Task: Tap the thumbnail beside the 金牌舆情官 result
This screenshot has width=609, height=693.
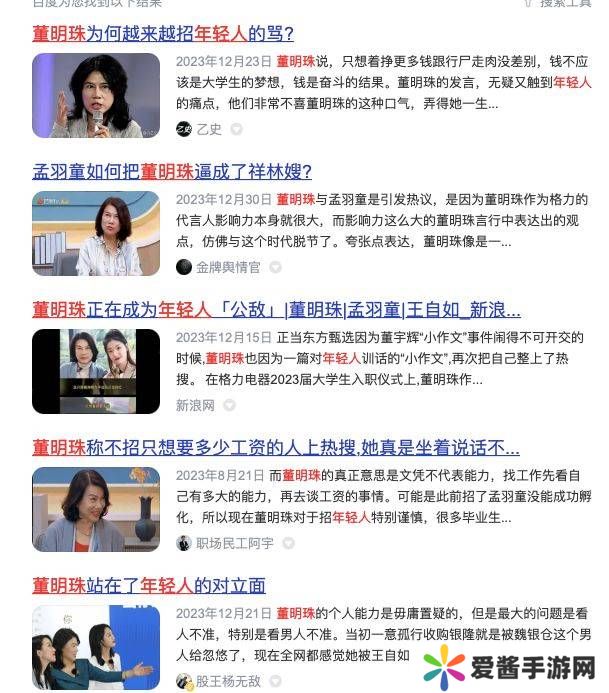Action: click(95, 234)
